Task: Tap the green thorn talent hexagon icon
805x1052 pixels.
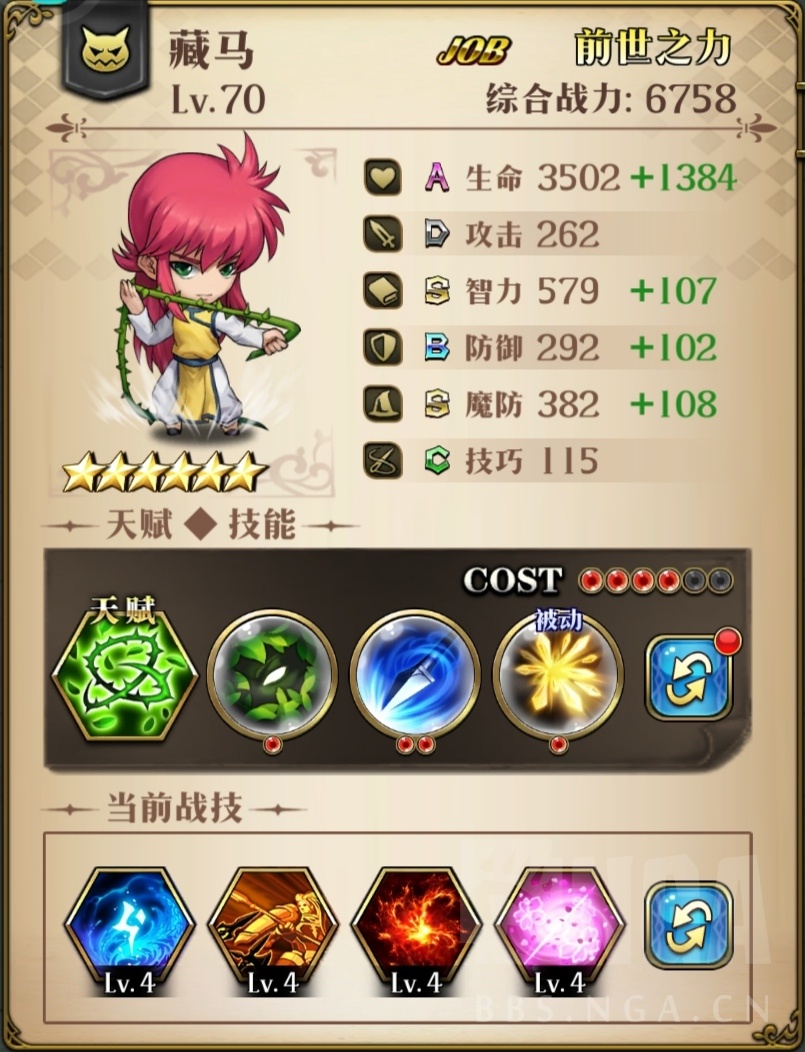Action: pos(125,672)
